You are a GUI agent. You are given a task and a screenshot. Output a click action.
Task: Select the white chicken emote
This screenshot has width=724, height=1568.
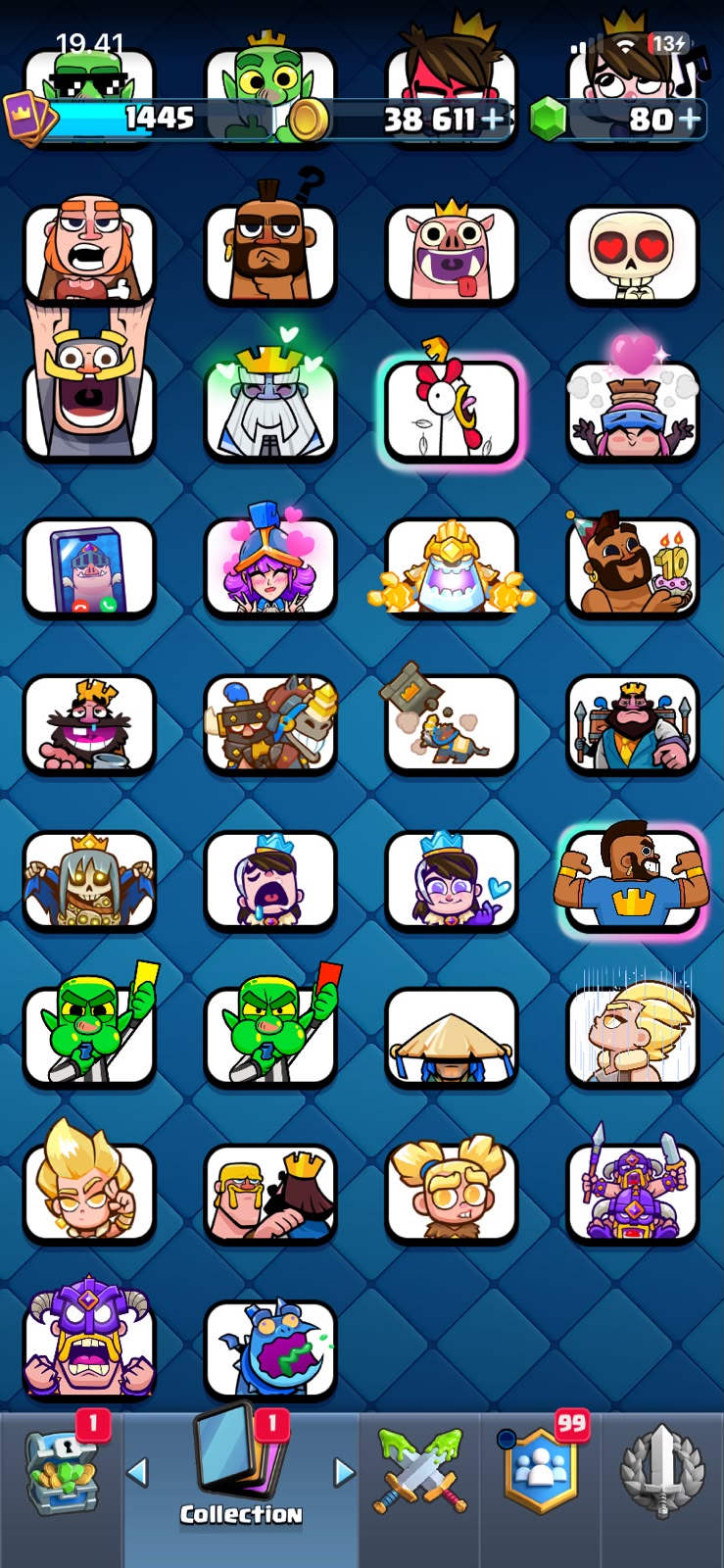pos(451,410)
